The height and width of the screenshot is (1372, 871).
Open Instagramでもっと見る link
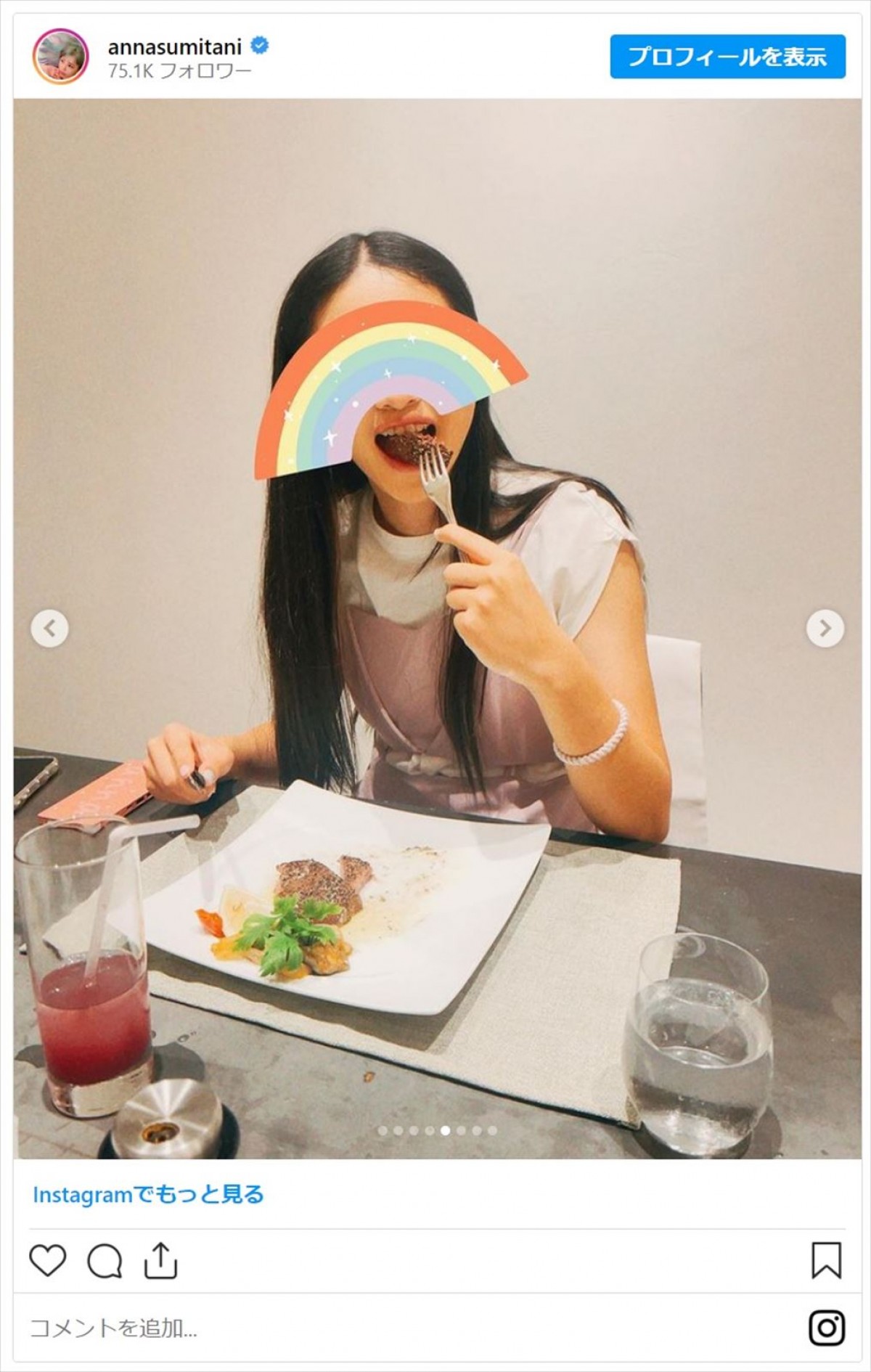[x=148, y=1194]
